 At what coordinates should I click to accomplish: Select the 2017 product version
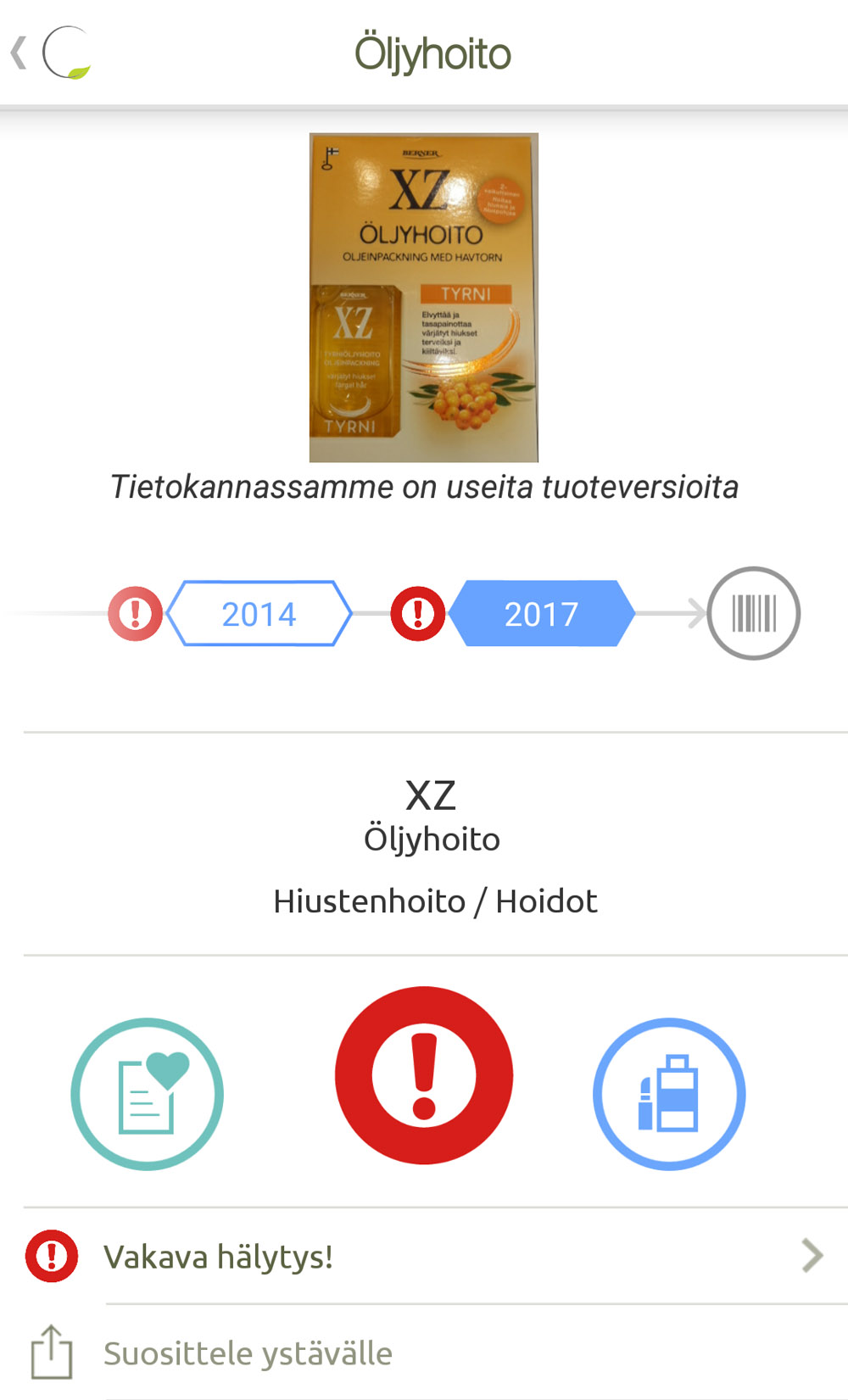(541, 614)
